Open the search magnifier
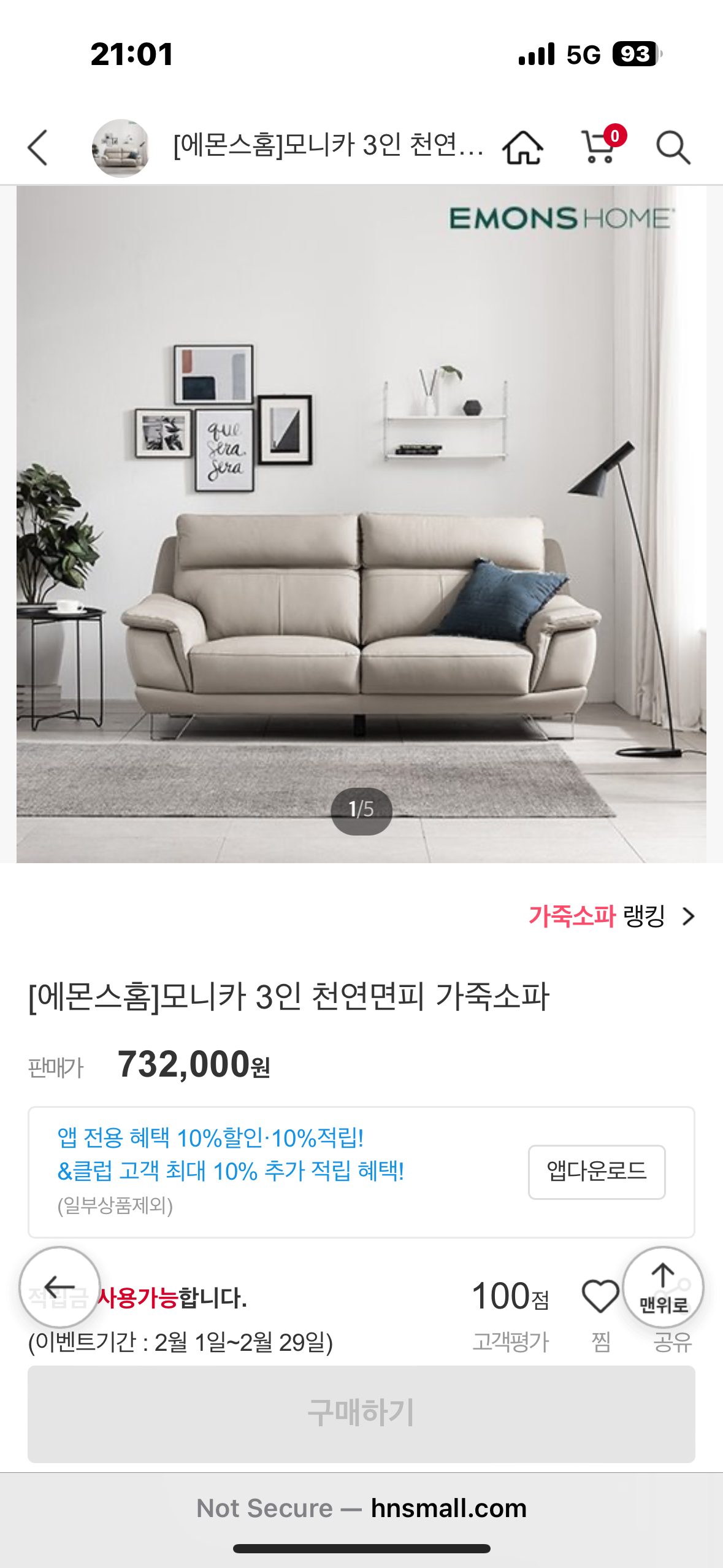This screenshot has width=723, height=1568. [x=673, y=148]
